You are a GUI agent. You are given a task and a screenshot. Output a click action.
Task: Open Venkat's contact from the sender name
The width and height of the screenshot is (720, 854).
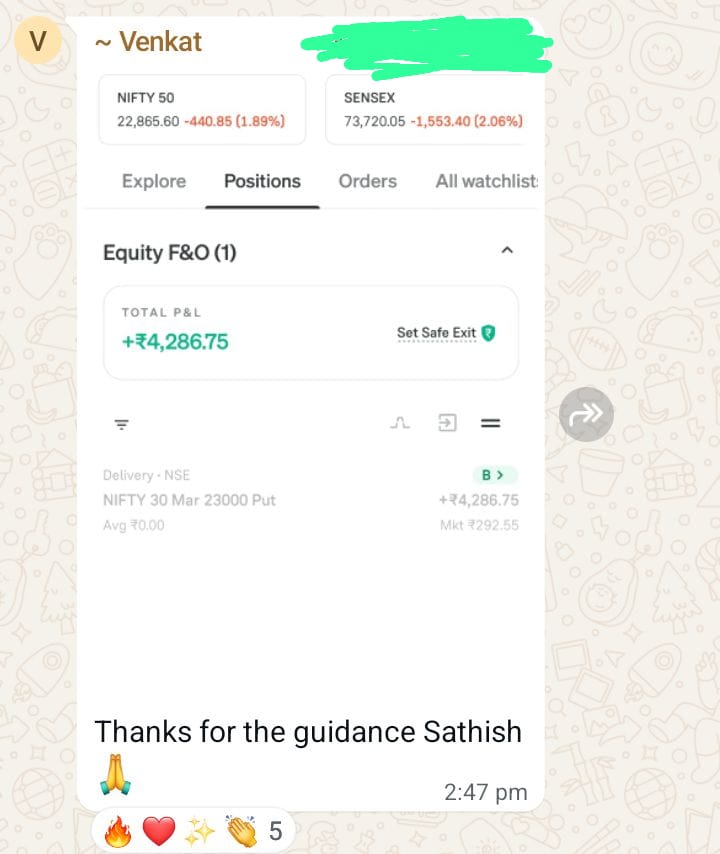click(x=148, y=42)
